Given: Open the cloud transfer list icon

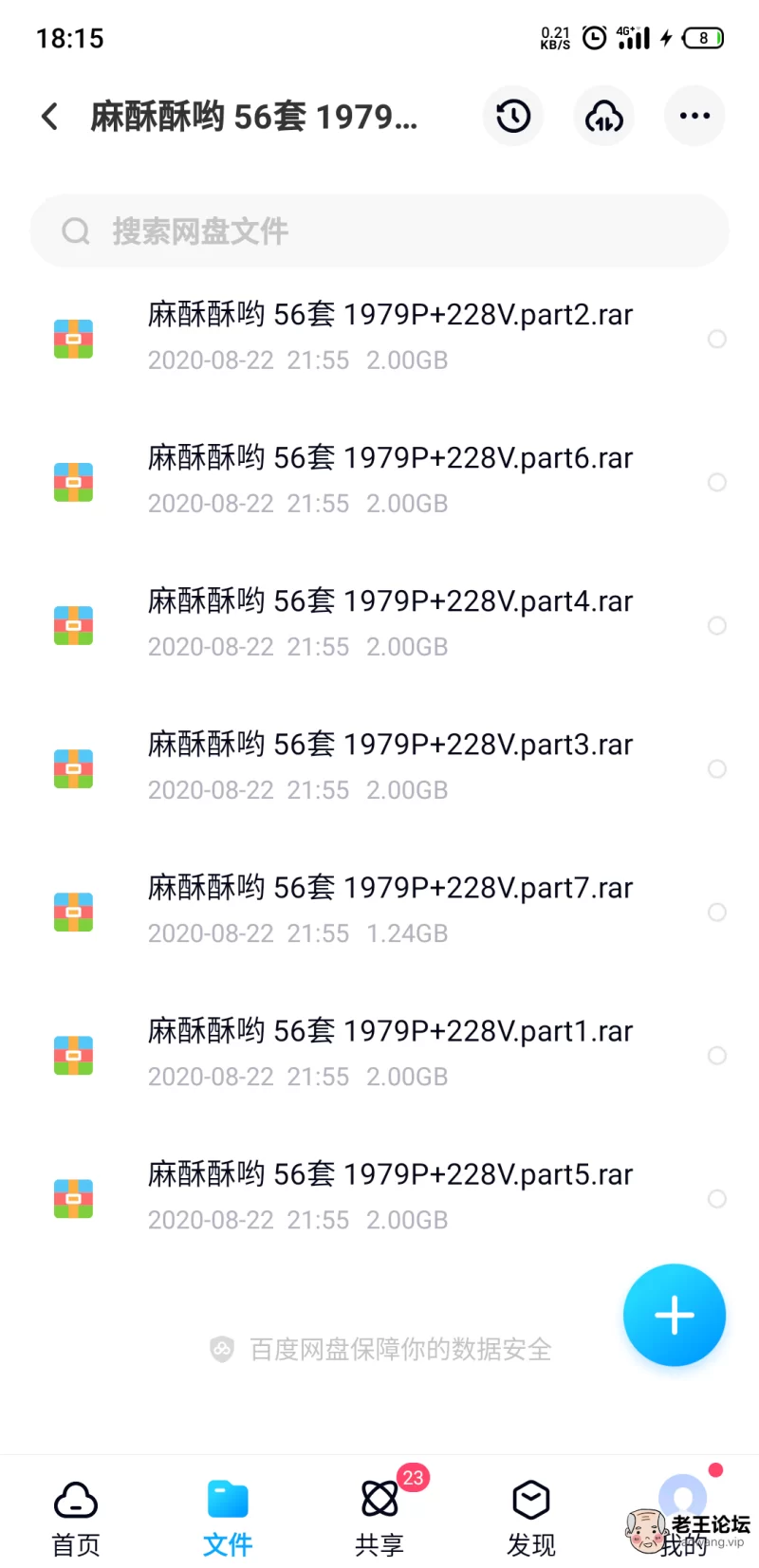Looking at the screenshot, I should (x=603, y=117).
